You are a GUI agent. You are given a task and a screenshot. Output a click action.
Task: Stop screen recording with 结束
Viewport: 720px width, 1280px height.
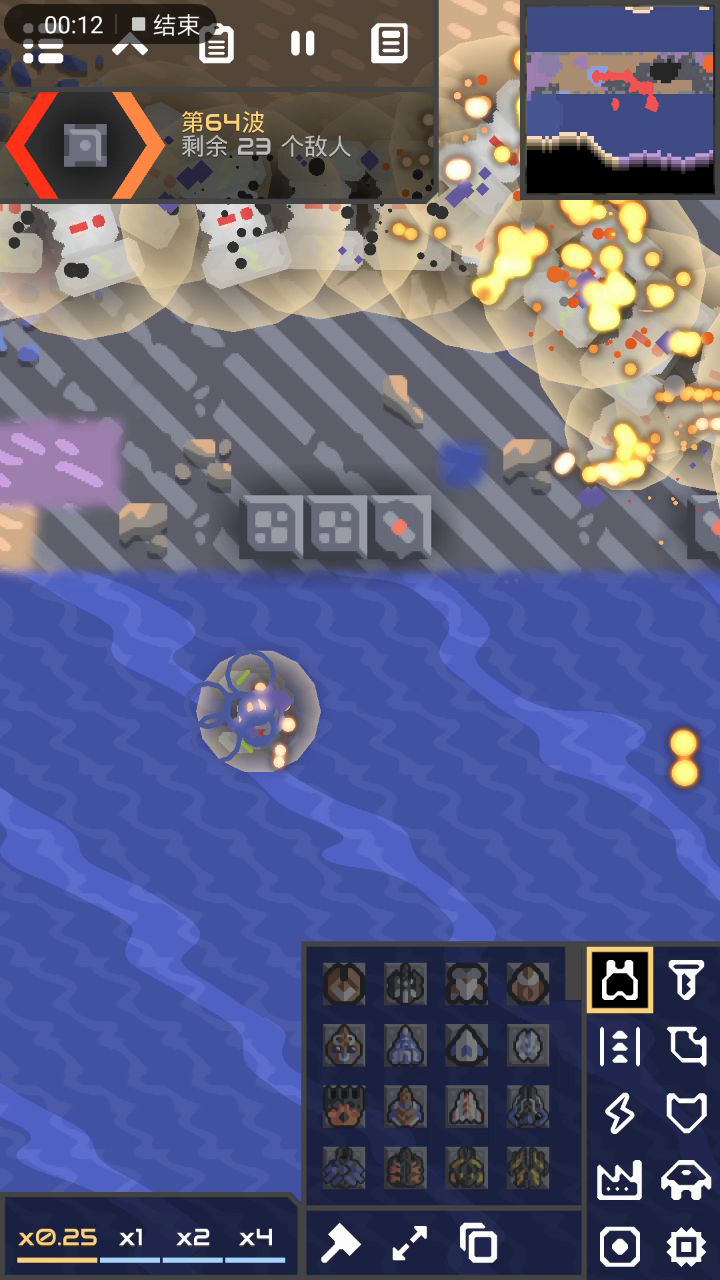tap(167, 25)
